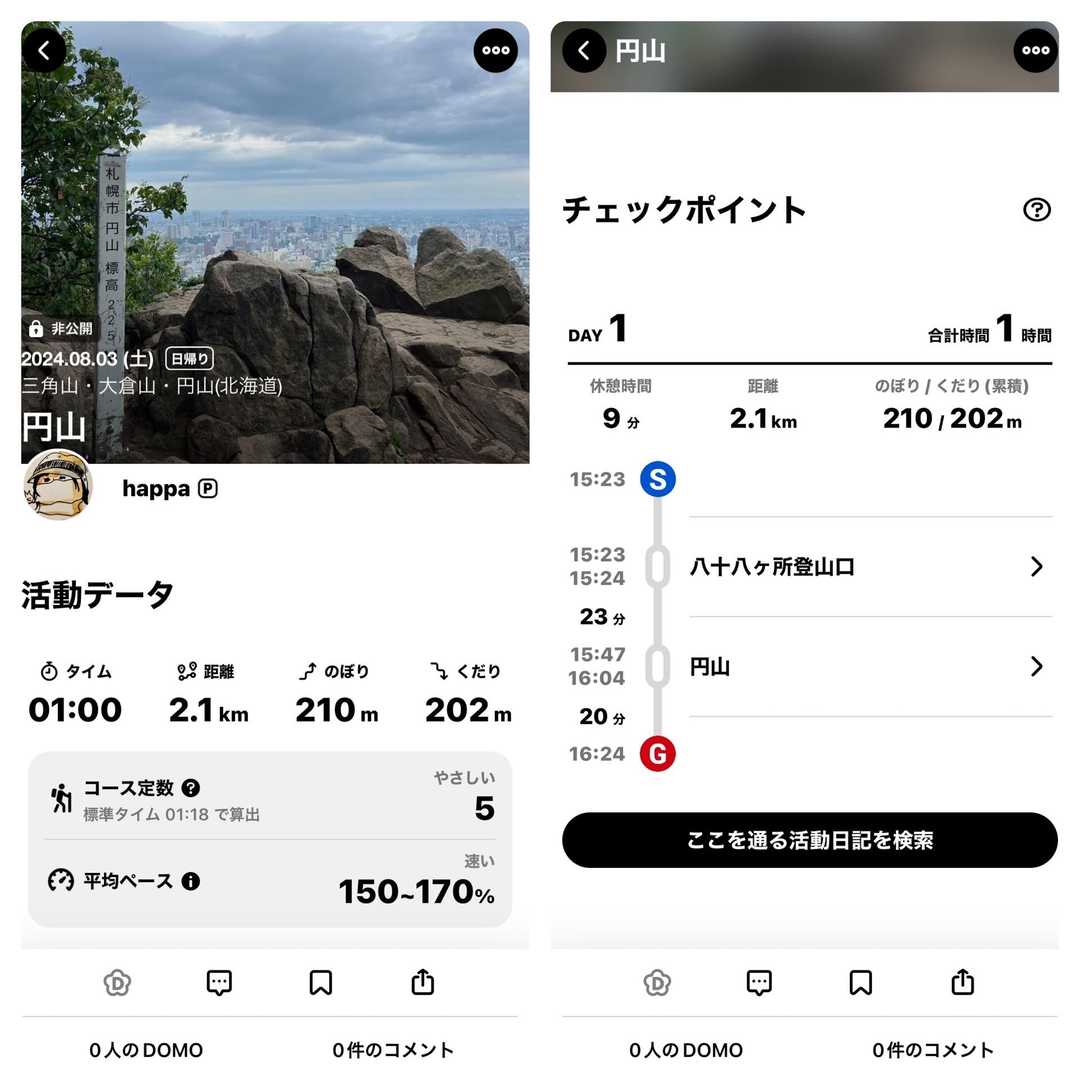The height and width of the screenshot is (1080, 1080).
Task: Tap back arrow beside the 円山 title
Action: point(584,50)
